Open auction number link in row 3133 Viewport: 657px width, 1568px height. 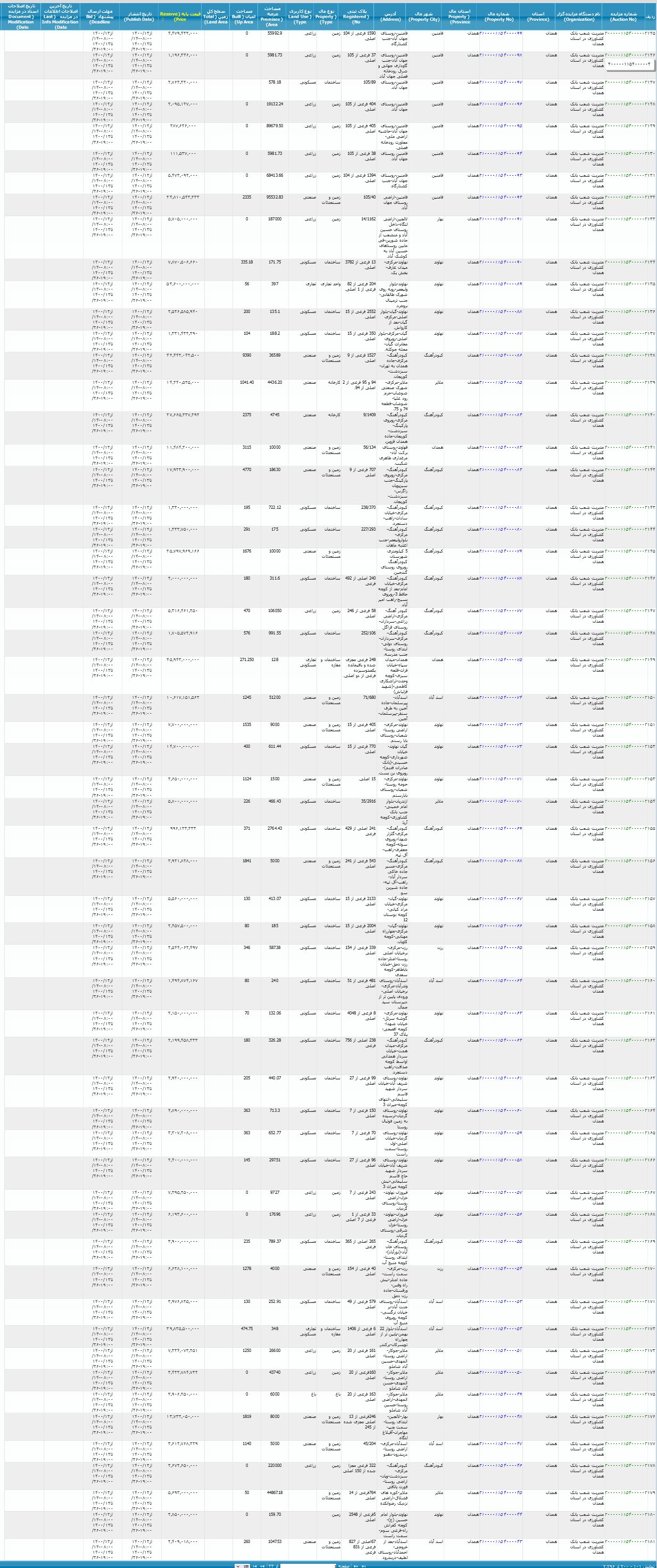(623, 219)
